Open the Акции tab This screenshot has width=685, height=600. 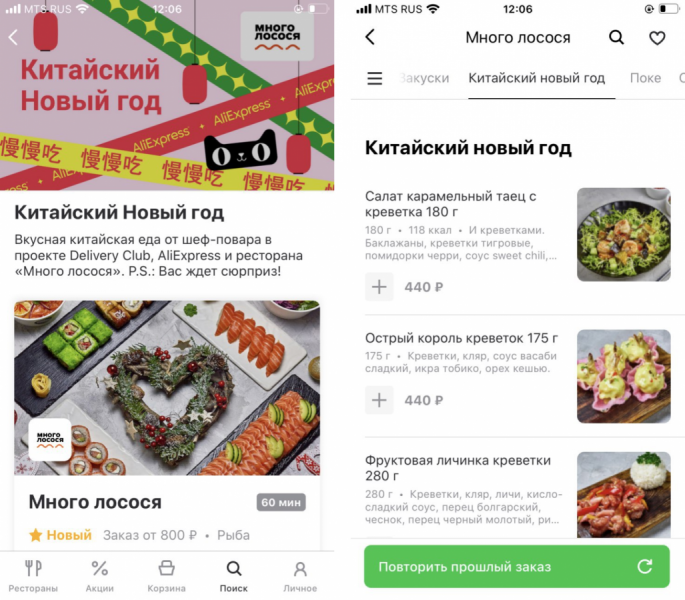pos(99,576)
